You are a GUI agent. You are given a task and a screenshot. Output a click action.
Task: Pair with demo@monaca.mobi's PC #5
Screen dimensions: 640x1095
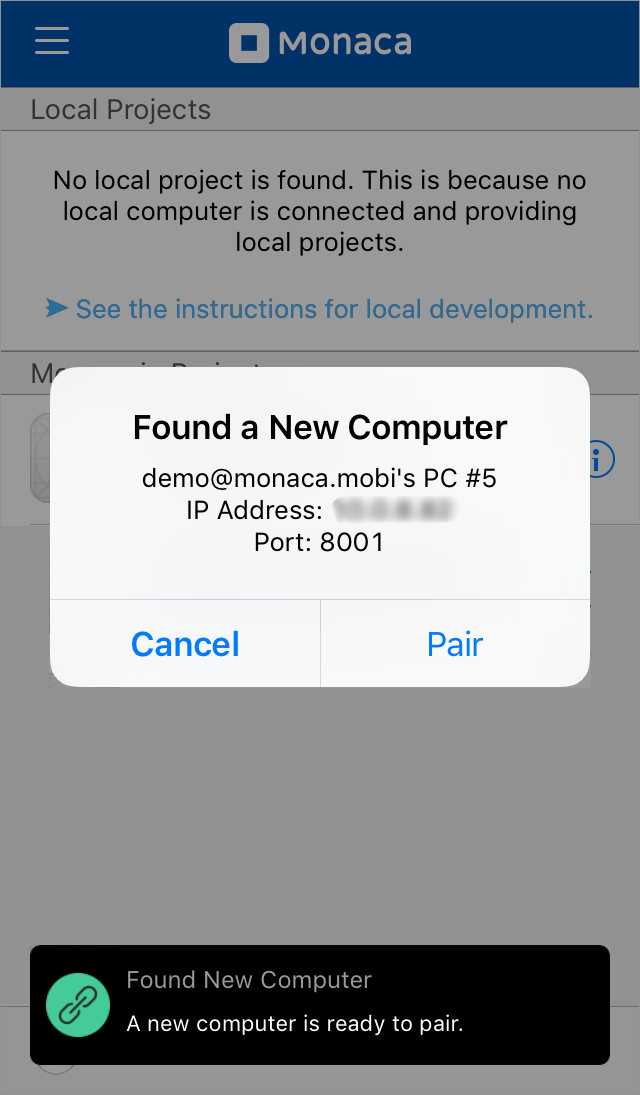pos(455,644)
